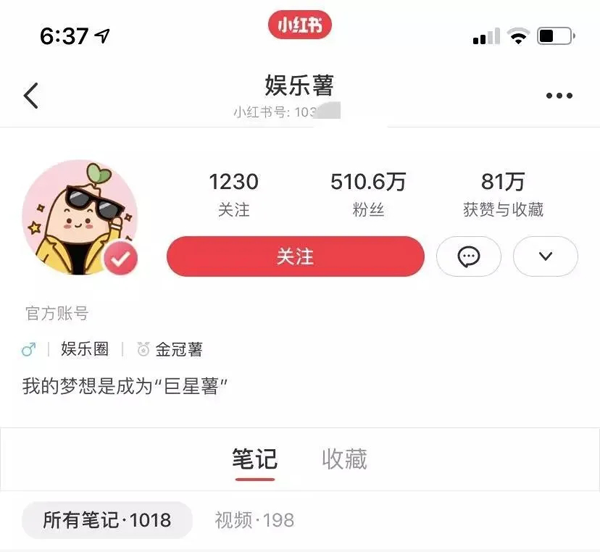This screenshot has width=600, height=552.
Task: Expand the down-arrow recommendations button
Action: coord(545,257)
